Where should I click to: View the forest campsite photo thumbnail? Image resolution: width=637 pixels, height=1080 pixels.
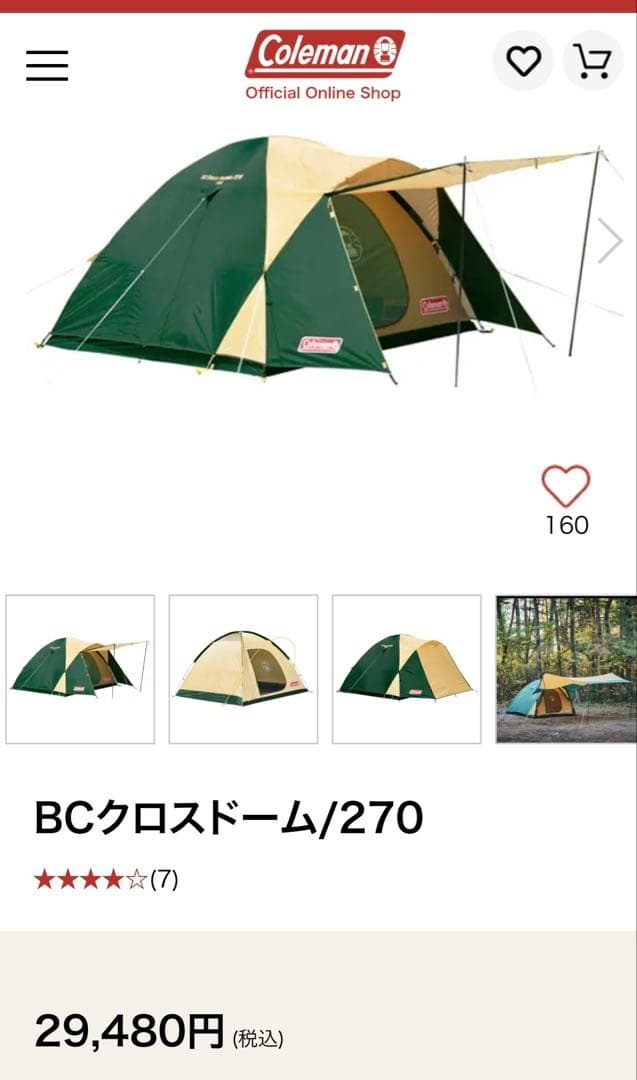click(566, 669)
